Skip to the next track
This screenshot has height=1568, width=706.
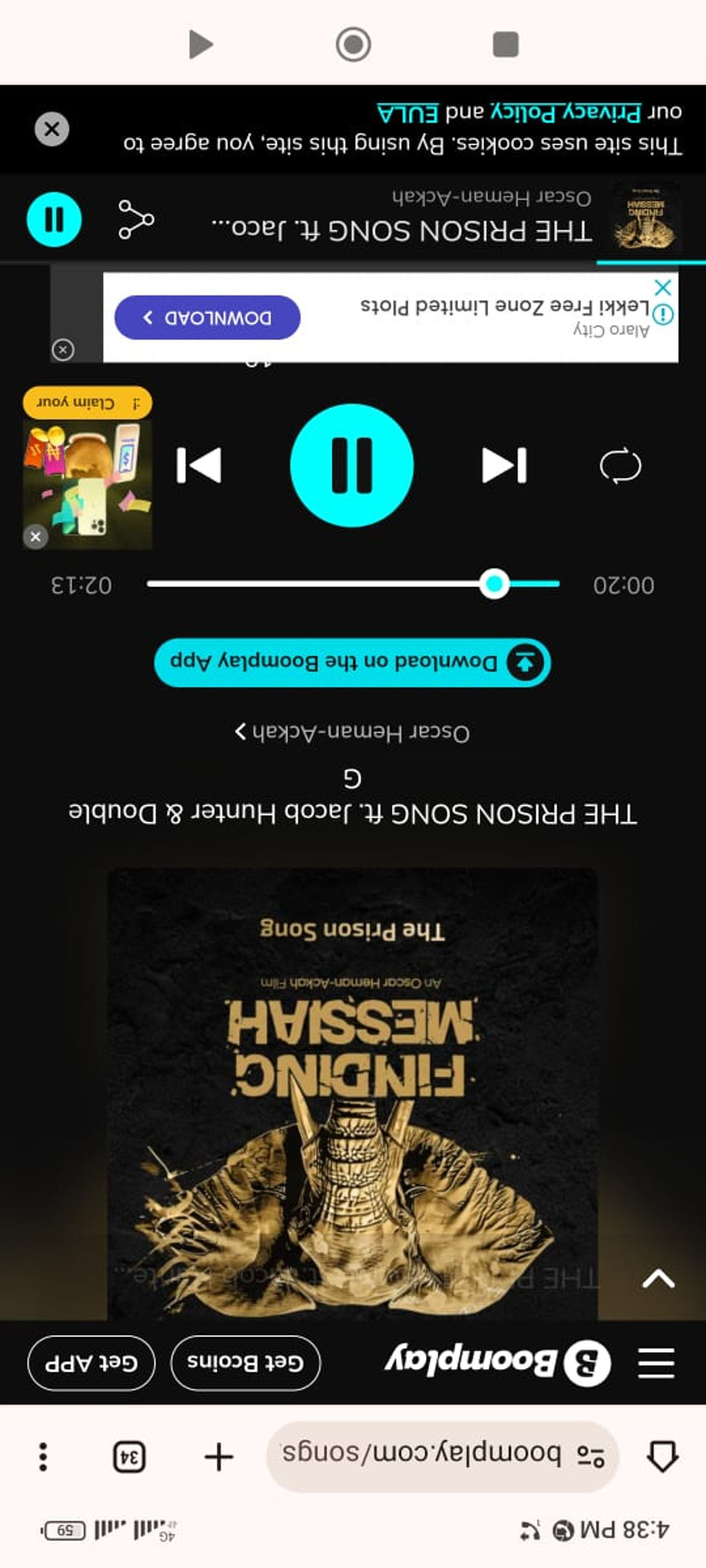click(x=504, y=465)
